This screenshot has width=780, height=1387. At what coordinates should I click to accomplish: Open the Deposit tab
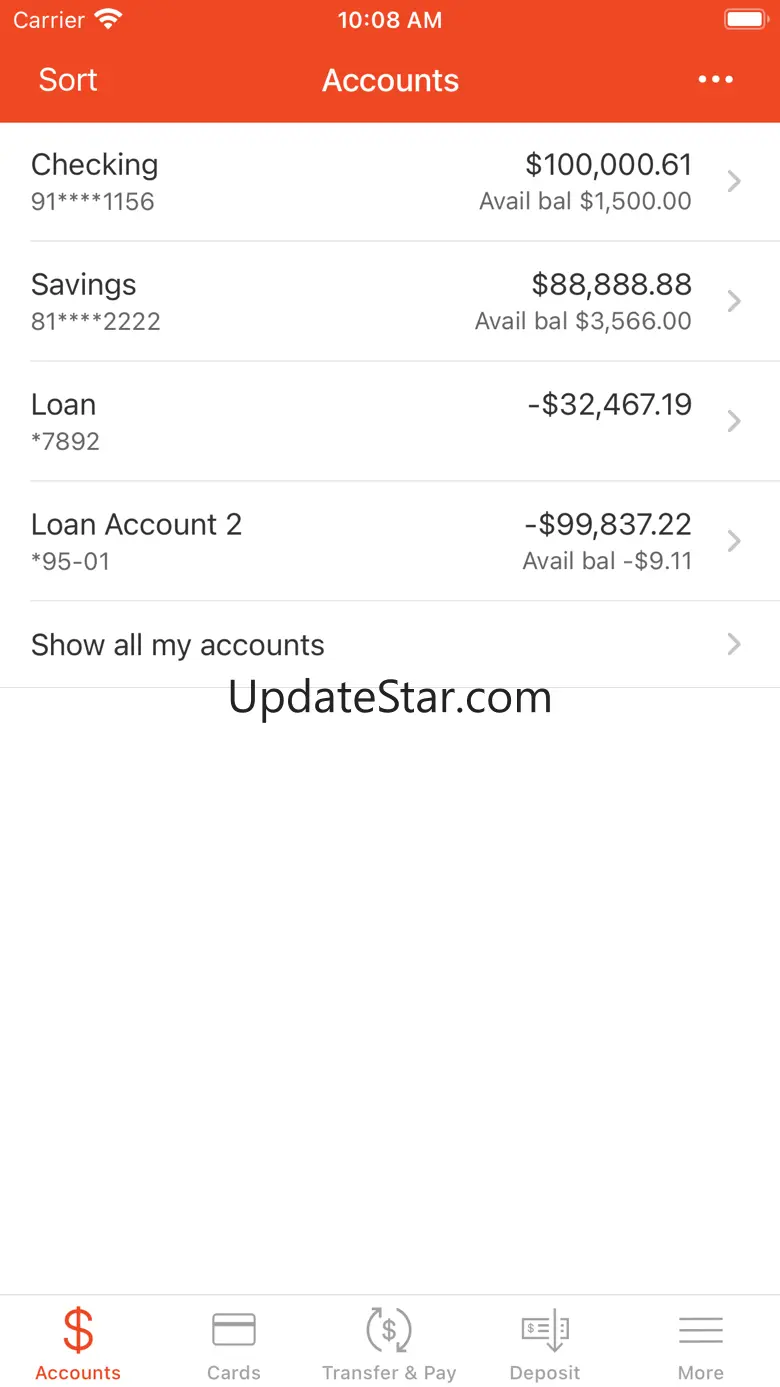[545, 1344]
